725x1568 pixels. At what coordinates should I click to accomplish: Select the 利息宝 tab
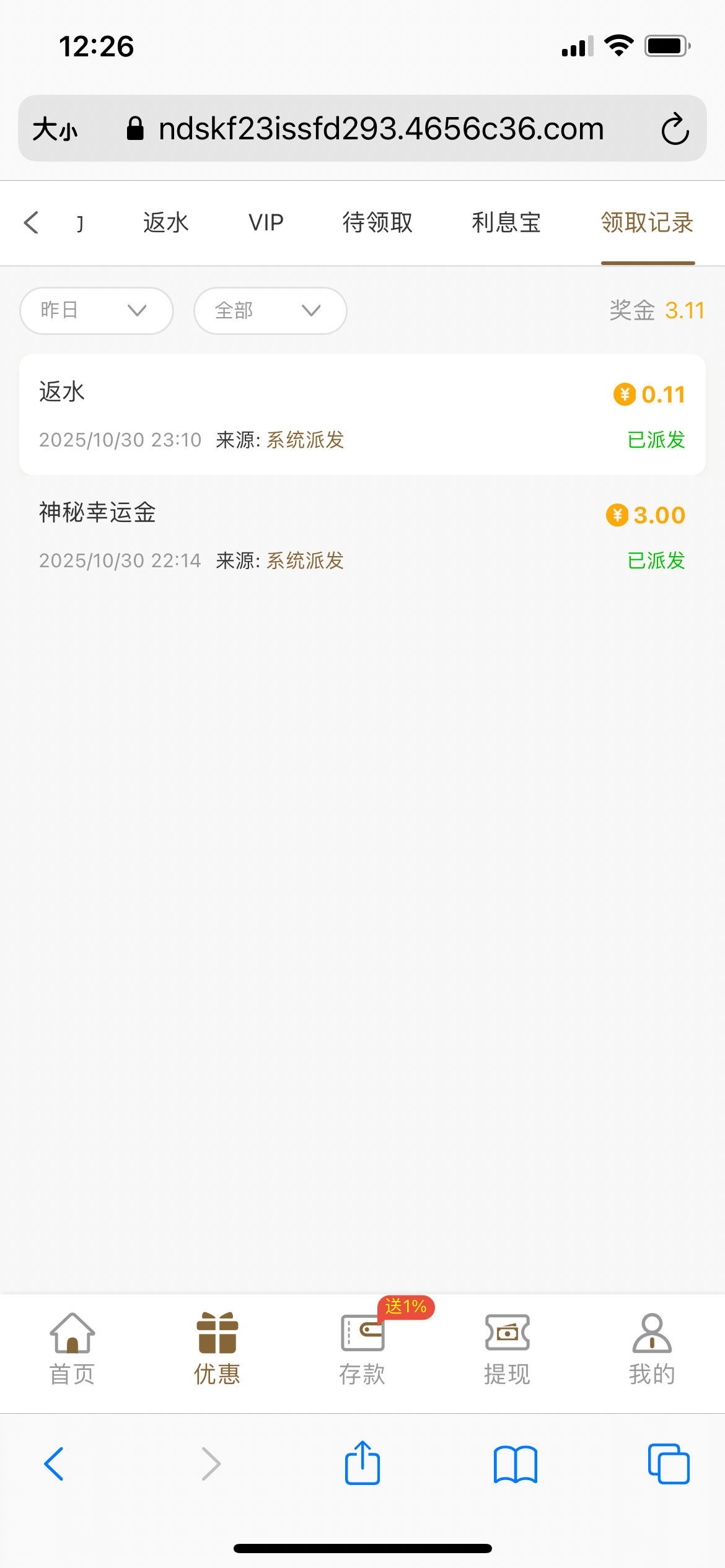click(x=506, y=223)
